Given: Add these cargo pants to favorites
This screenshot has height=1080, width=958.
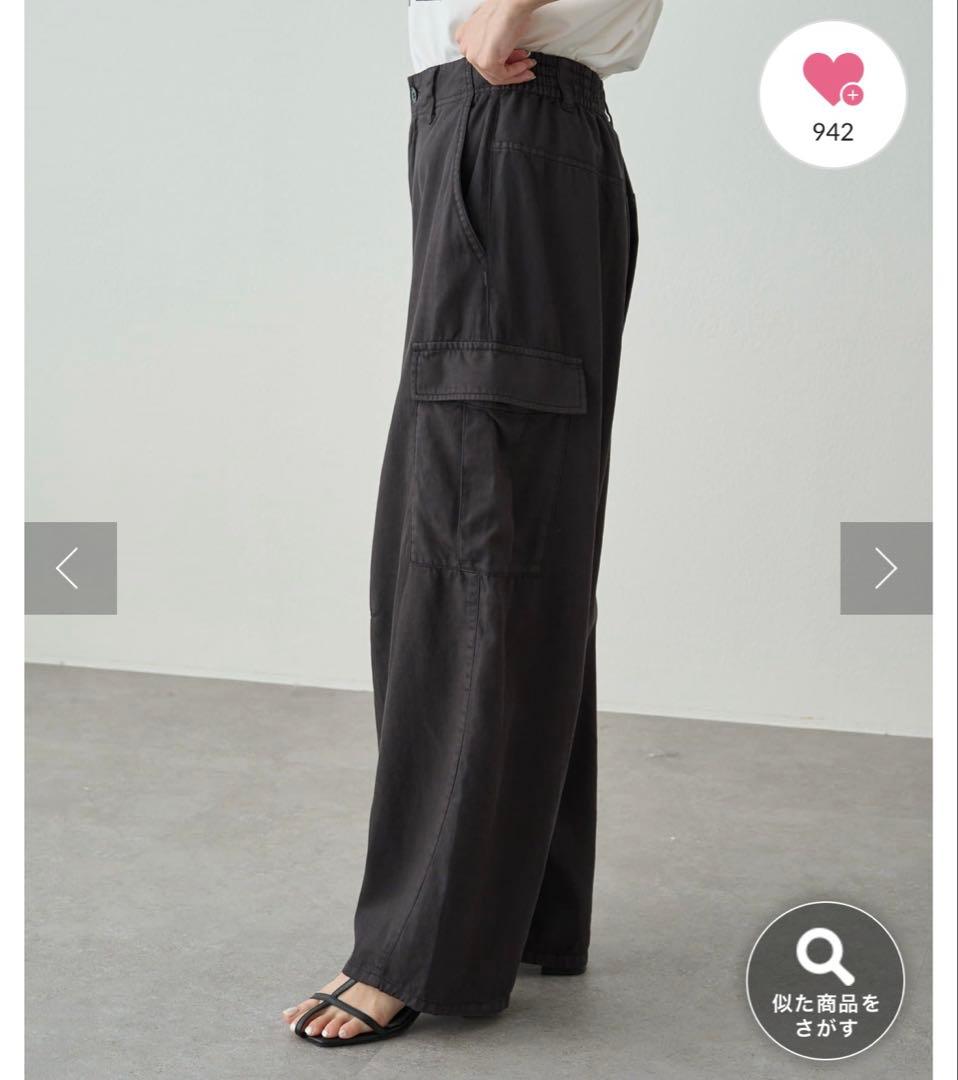Looking at the screenshot, I should point(832,95).
